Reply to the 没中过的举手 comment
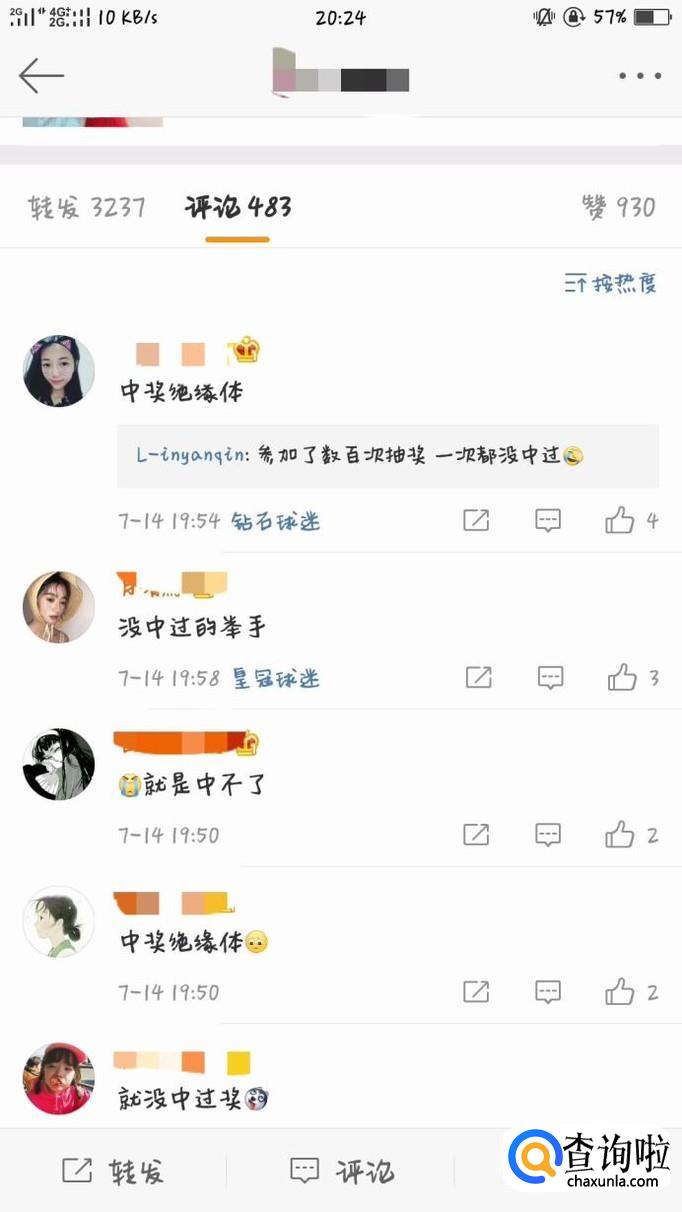This screenshot has width=682, height=1212. [551, 678]
